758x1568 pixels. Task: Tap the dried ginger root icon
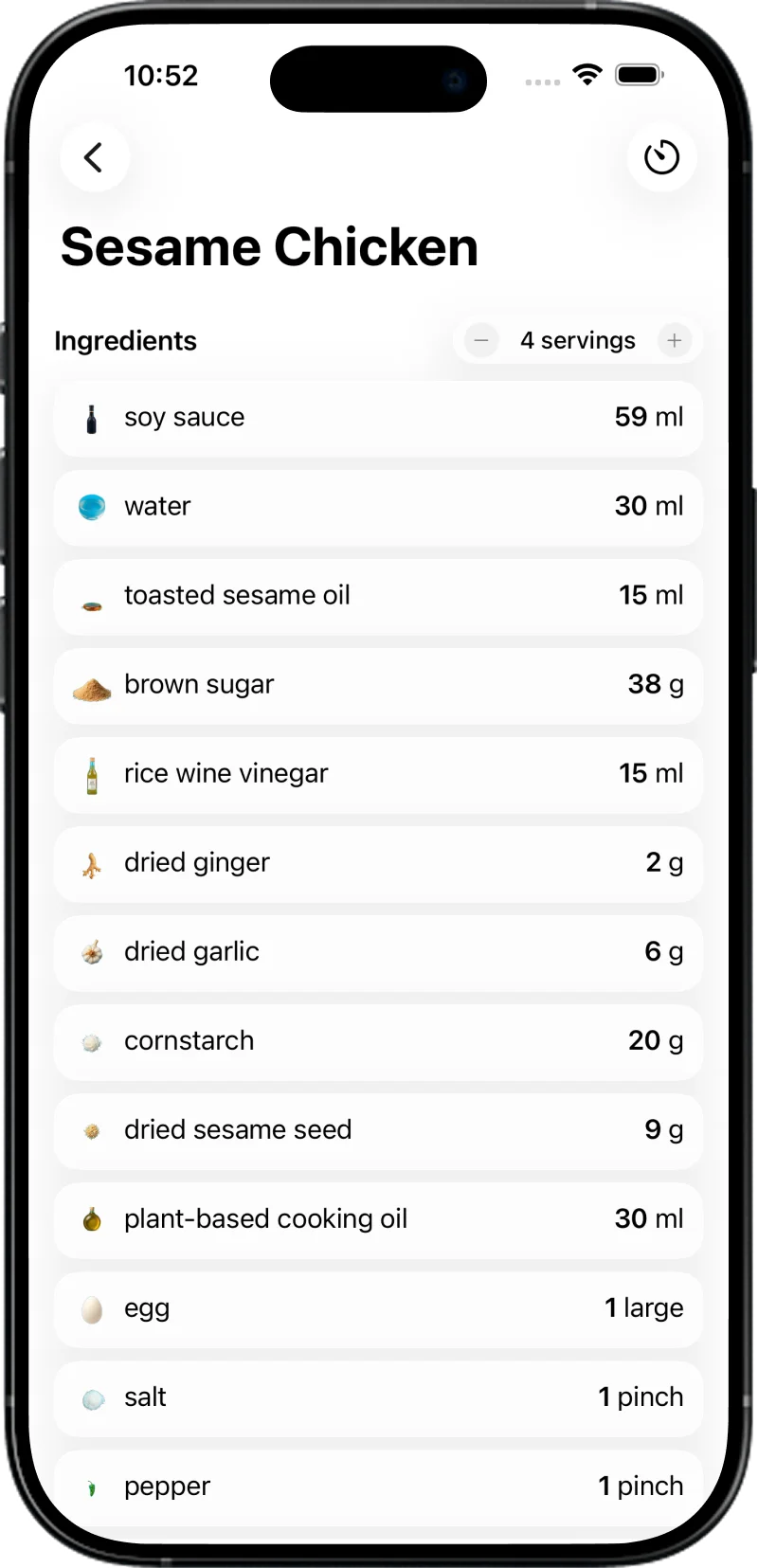(91, 863)
